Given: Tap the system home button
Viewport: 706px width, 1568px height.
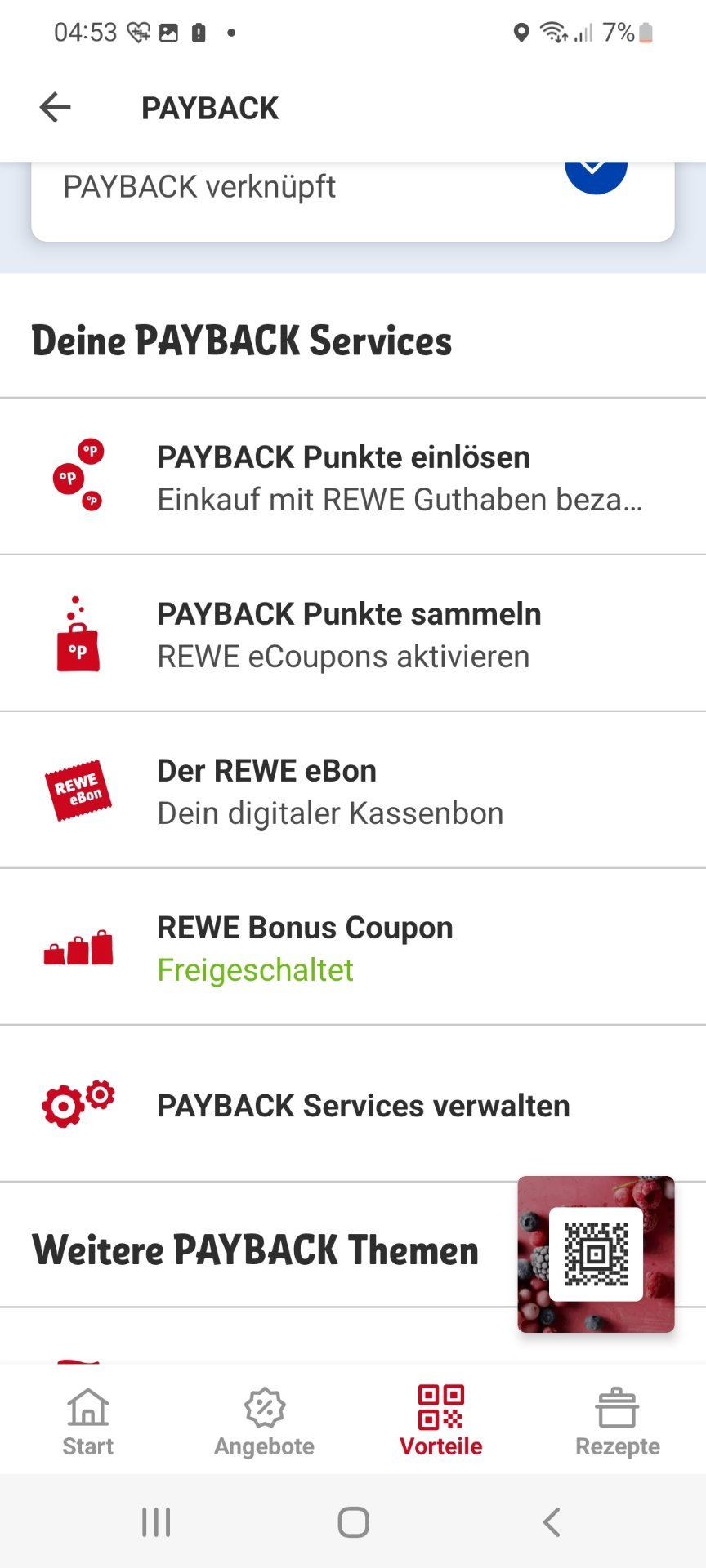Looking at the screenshot, I should tap(353, 1522).
